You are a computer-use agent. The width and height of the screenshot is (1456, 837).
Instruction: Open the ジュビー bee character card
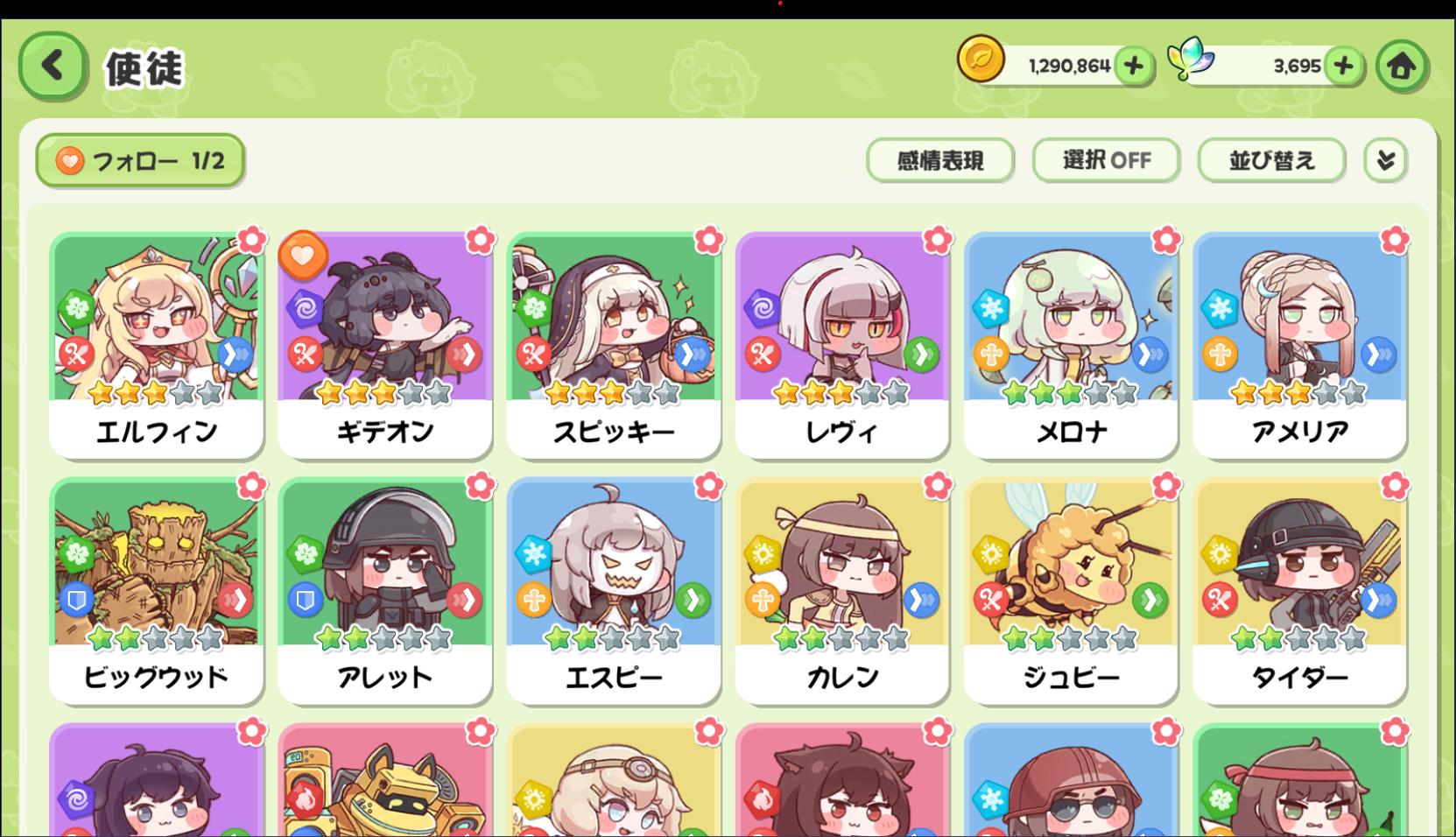click(1070, 589)
